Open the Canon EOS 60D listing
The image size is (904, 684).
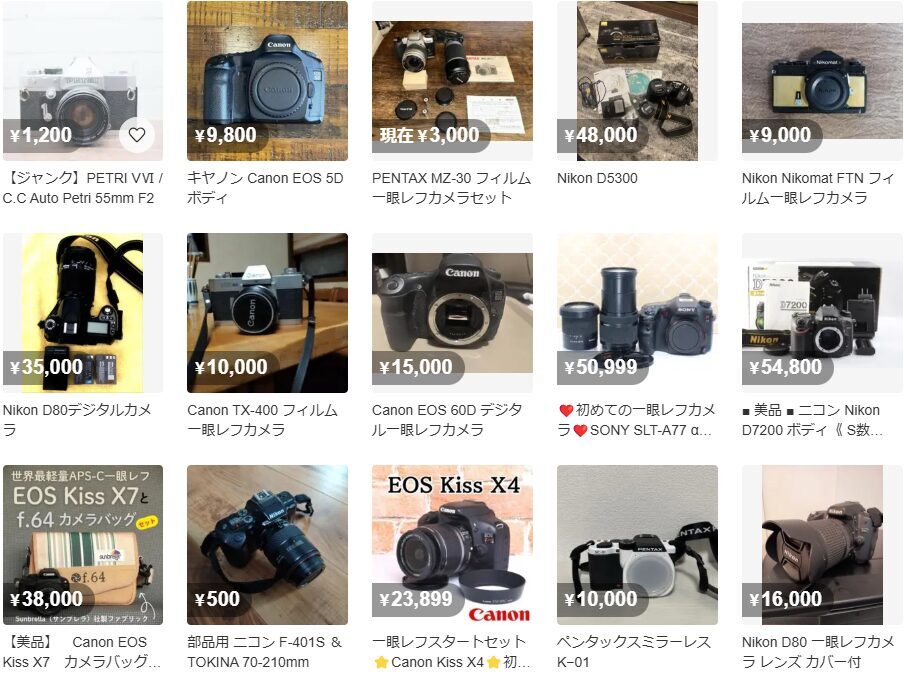point(452,313)
